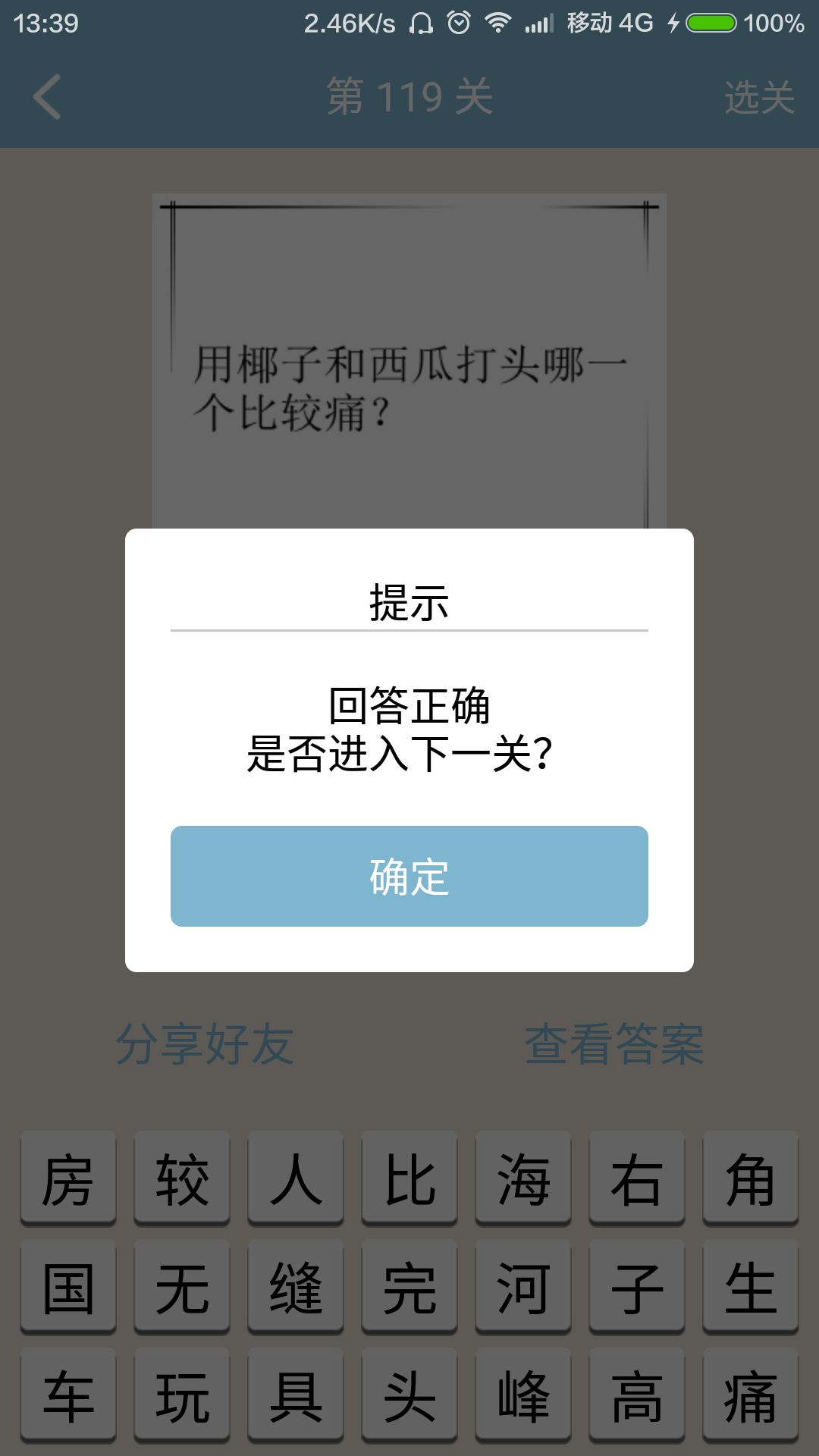Select the character tile 较

[x=182, y=1179]
